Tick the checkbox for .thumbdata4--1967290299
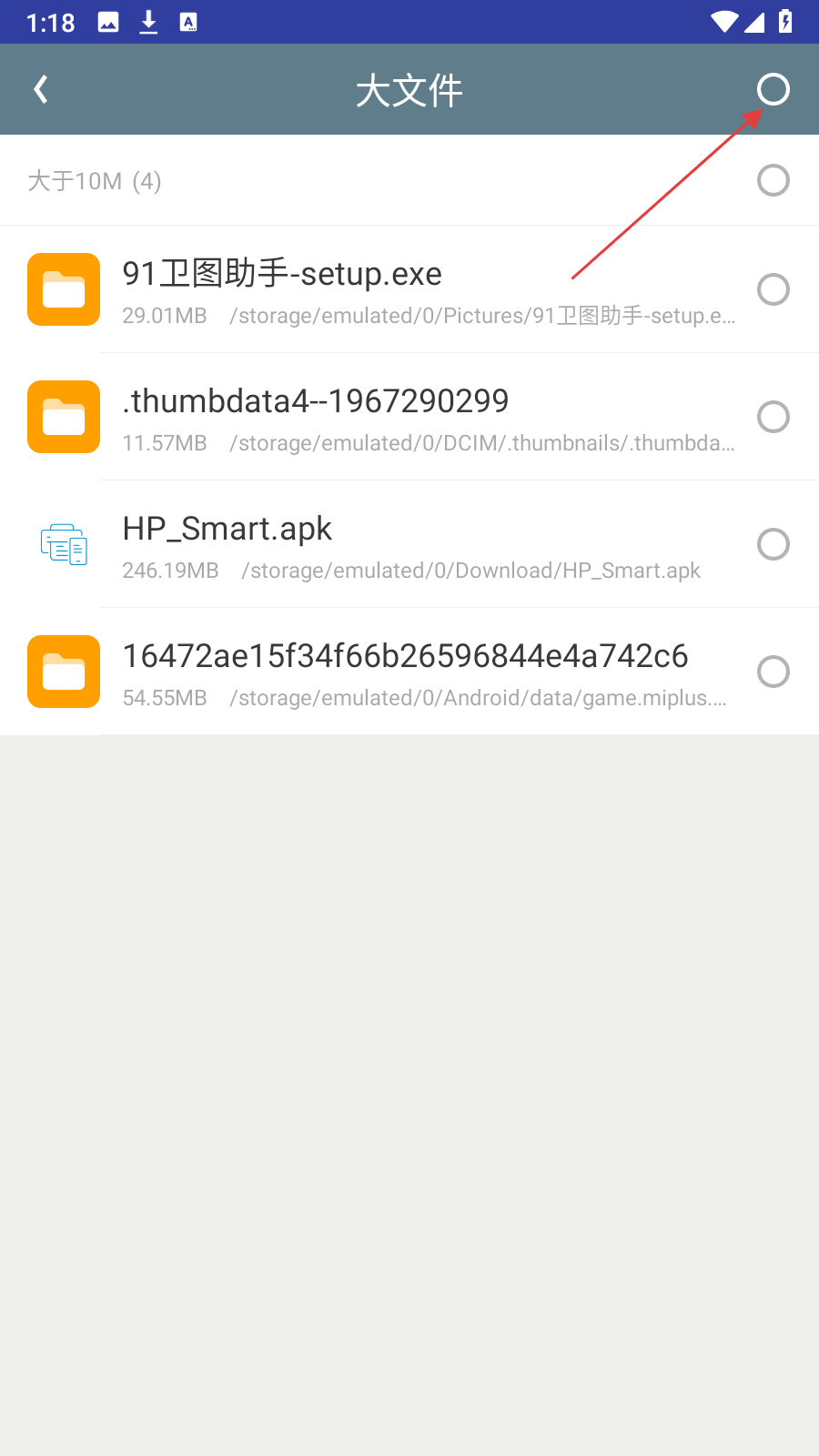The width and height of the screenshot is (819, 1456). (x=773, y=417)
